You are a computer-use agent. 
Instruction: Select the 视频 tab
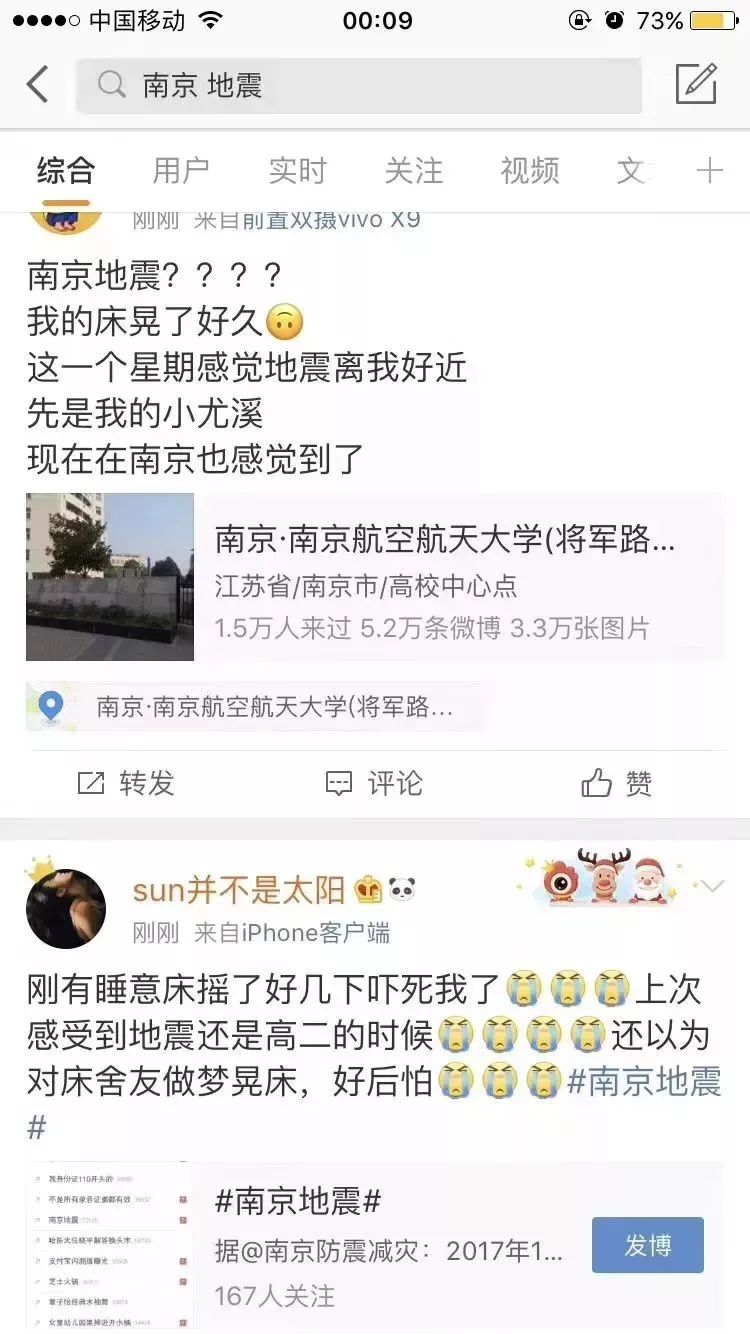[529, 171]
